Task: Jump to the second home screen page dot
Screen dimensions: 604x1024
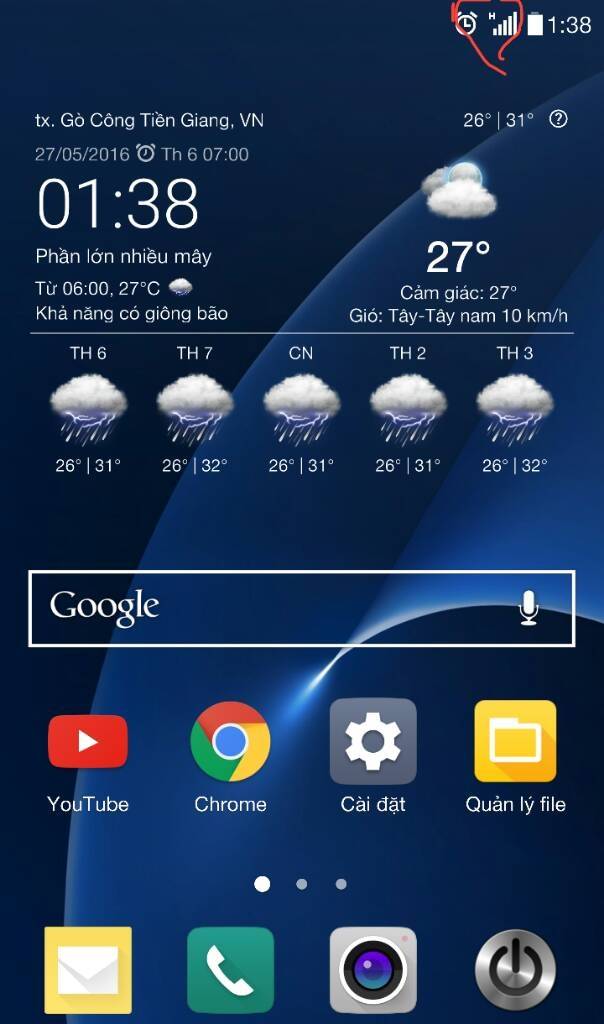Action: tap(301, 884)
